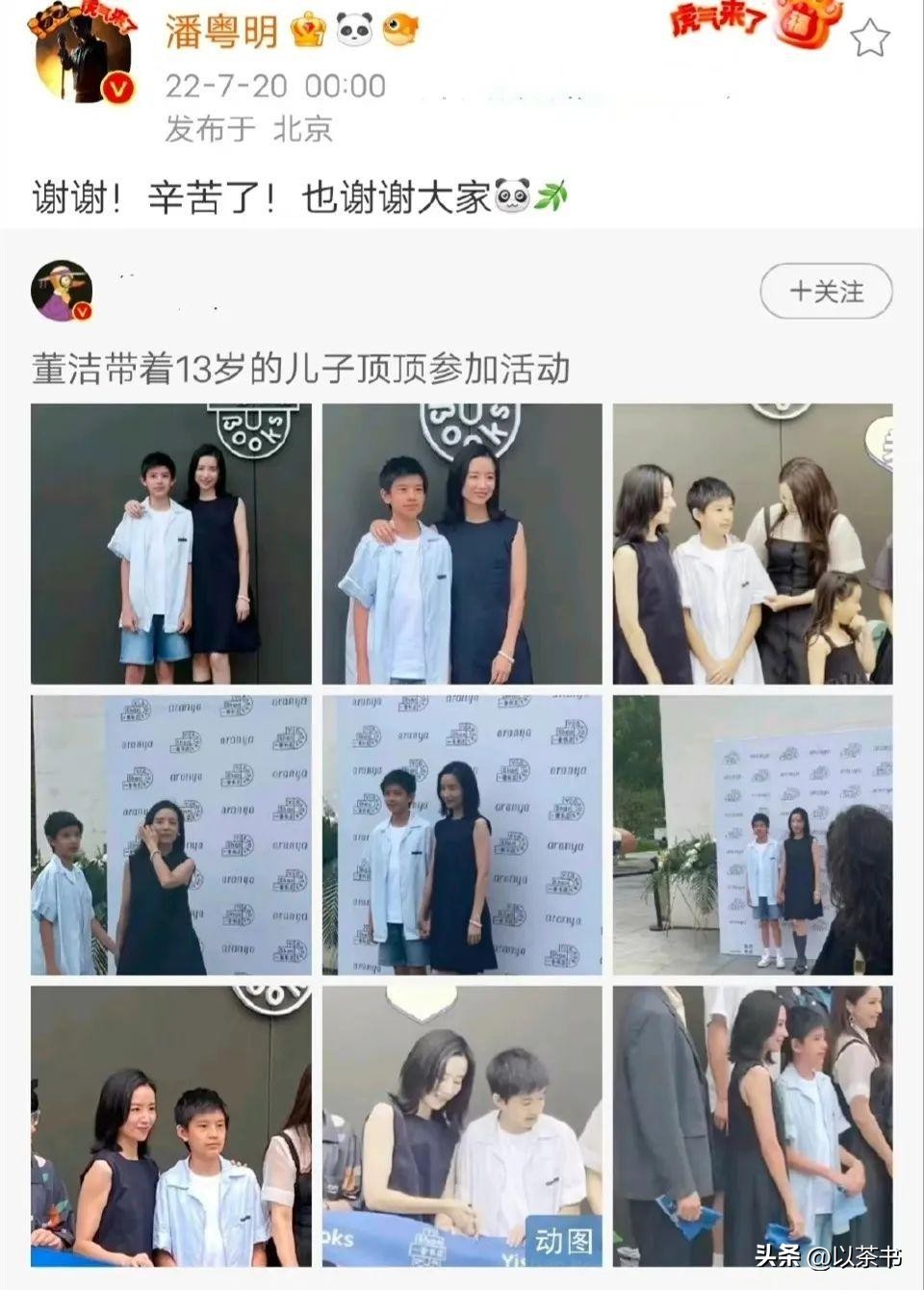View the photo with the little girl in black
The height and width of the screenshot is (1290, 924).
(x=753, y=544)
